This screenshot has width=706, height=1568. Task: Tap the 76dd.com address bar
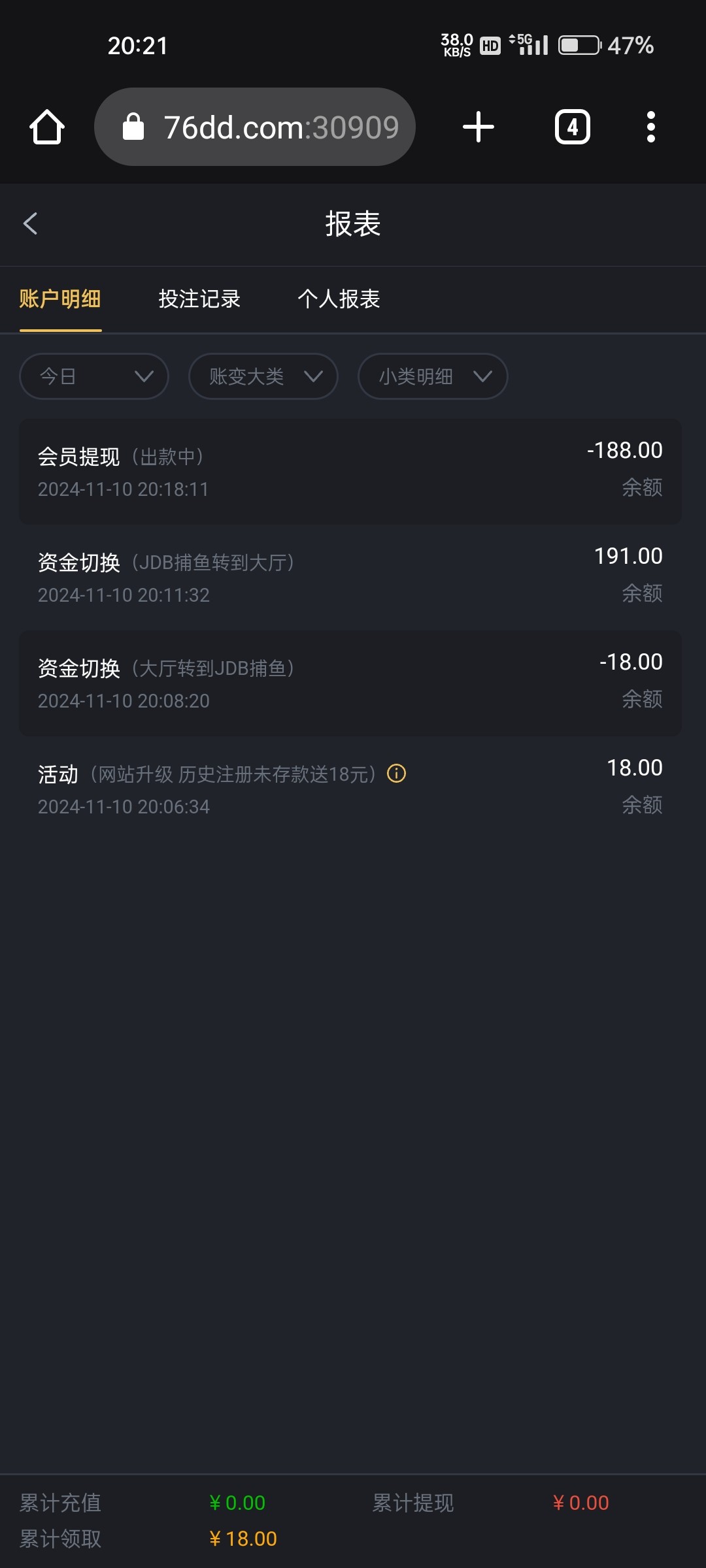(x=255, y=127)
